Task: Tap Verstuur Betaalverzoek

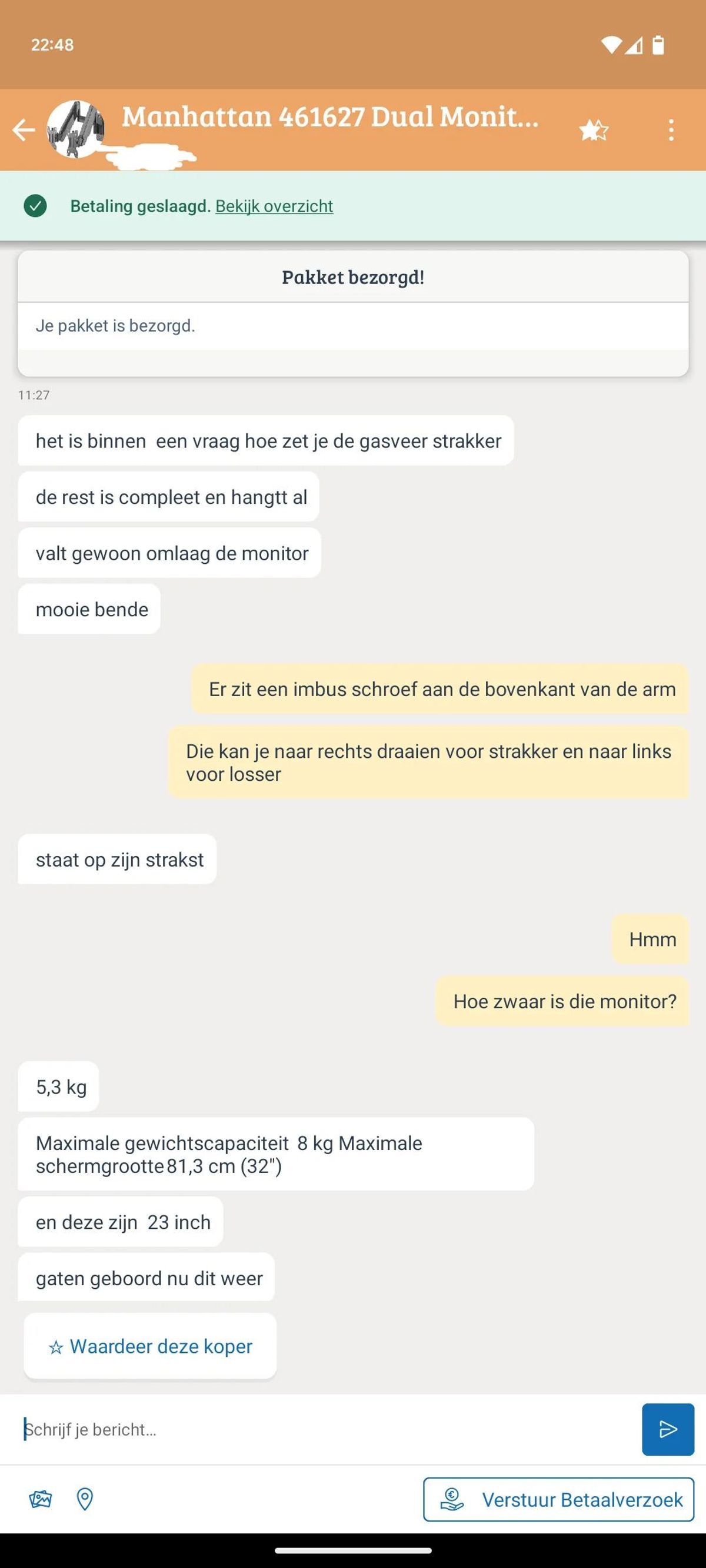Action: pyautogui.click(x=558, y=1499)
